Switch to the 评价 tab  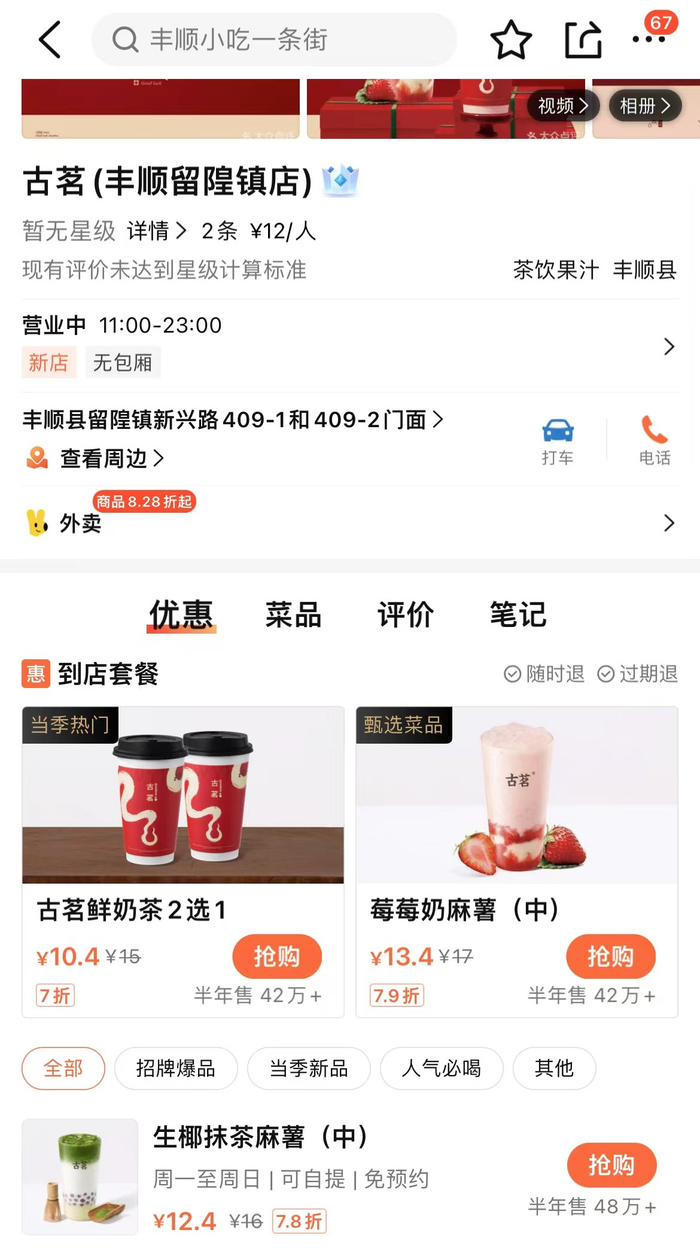(405, 615)
